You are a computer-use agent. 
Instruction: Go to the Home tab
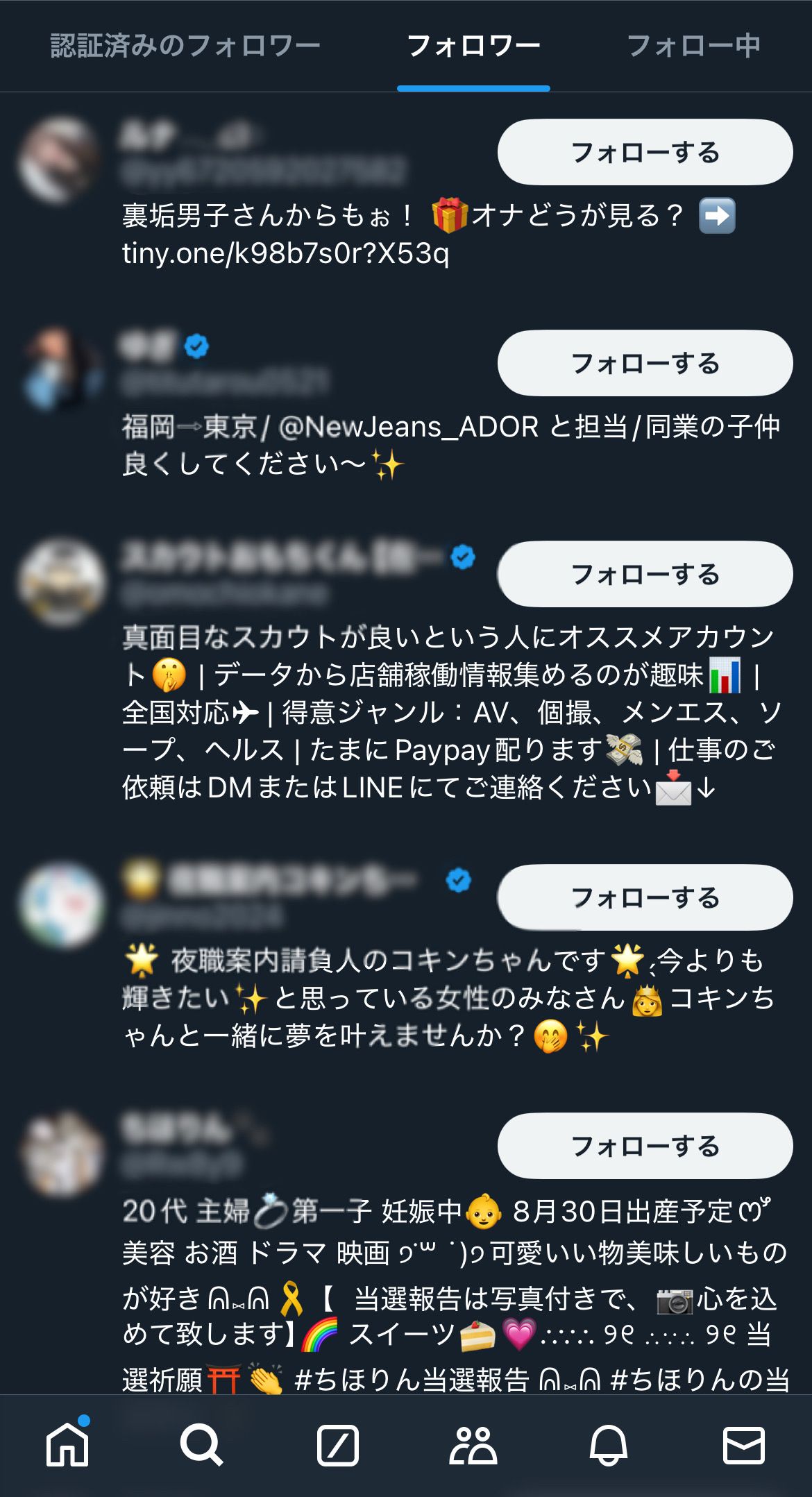(67, 1446)
